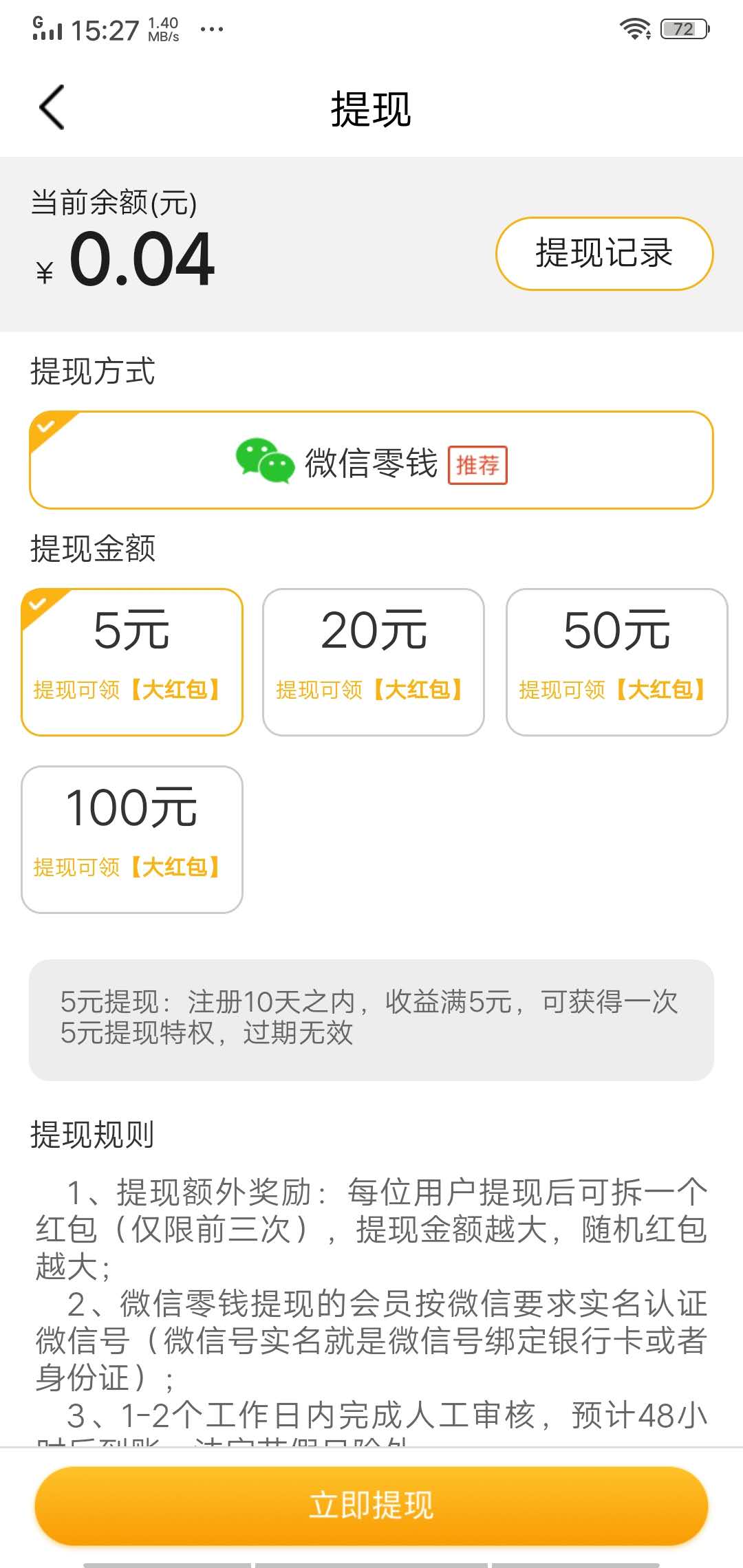Click the 推荐 recommended badge
743x1568 pixels.
pyautogui.click(x=478, y=465)
